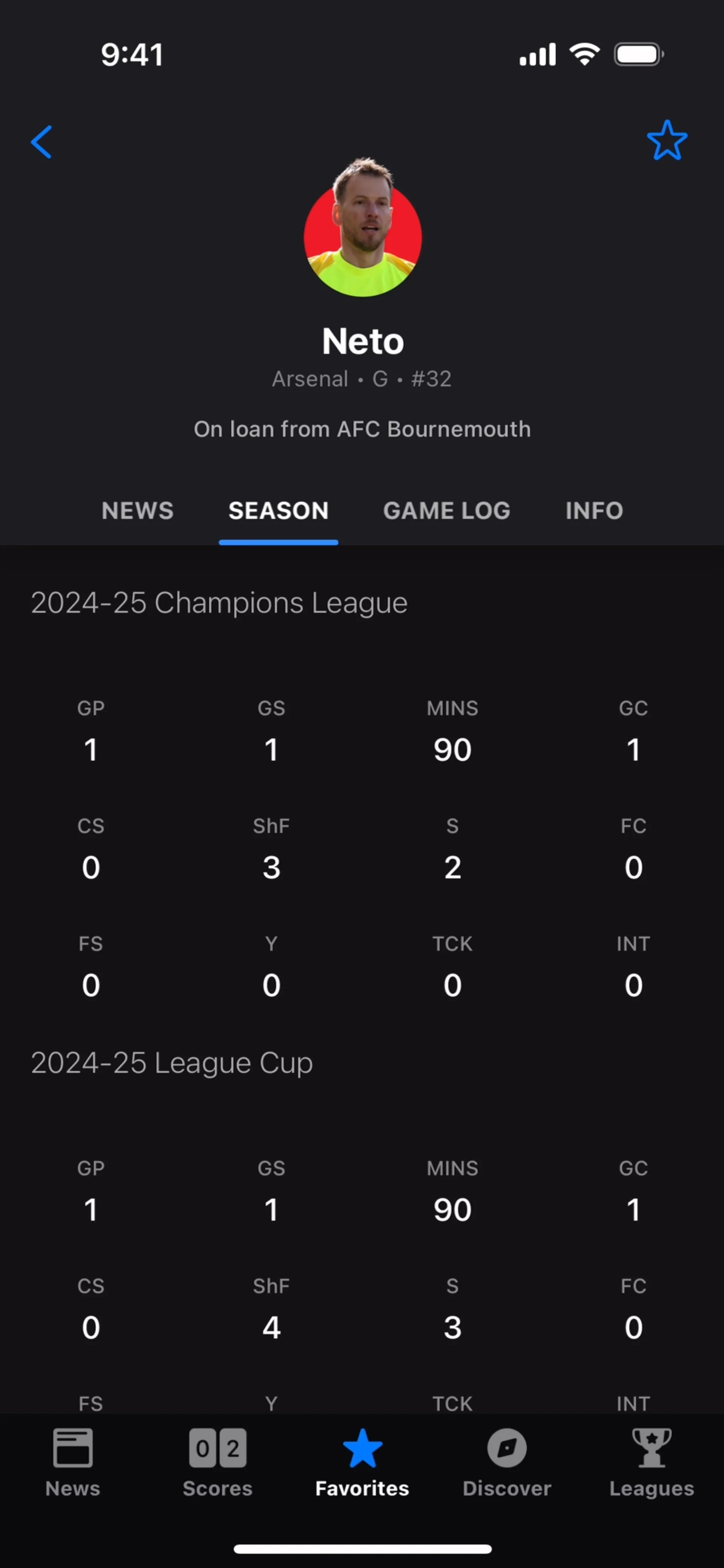
Task: Switch to the NEWS tab
Action: pos(138,511)
